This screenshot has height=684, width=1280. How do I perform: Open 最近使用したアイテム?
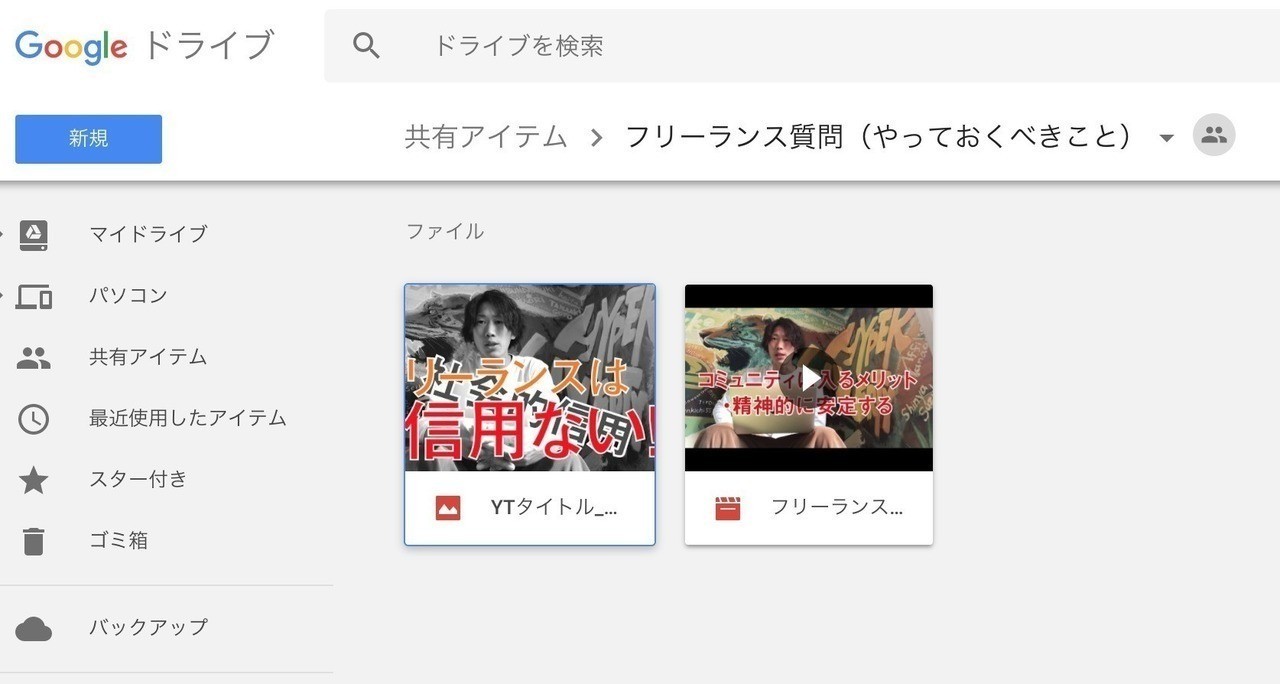(187, 418)
